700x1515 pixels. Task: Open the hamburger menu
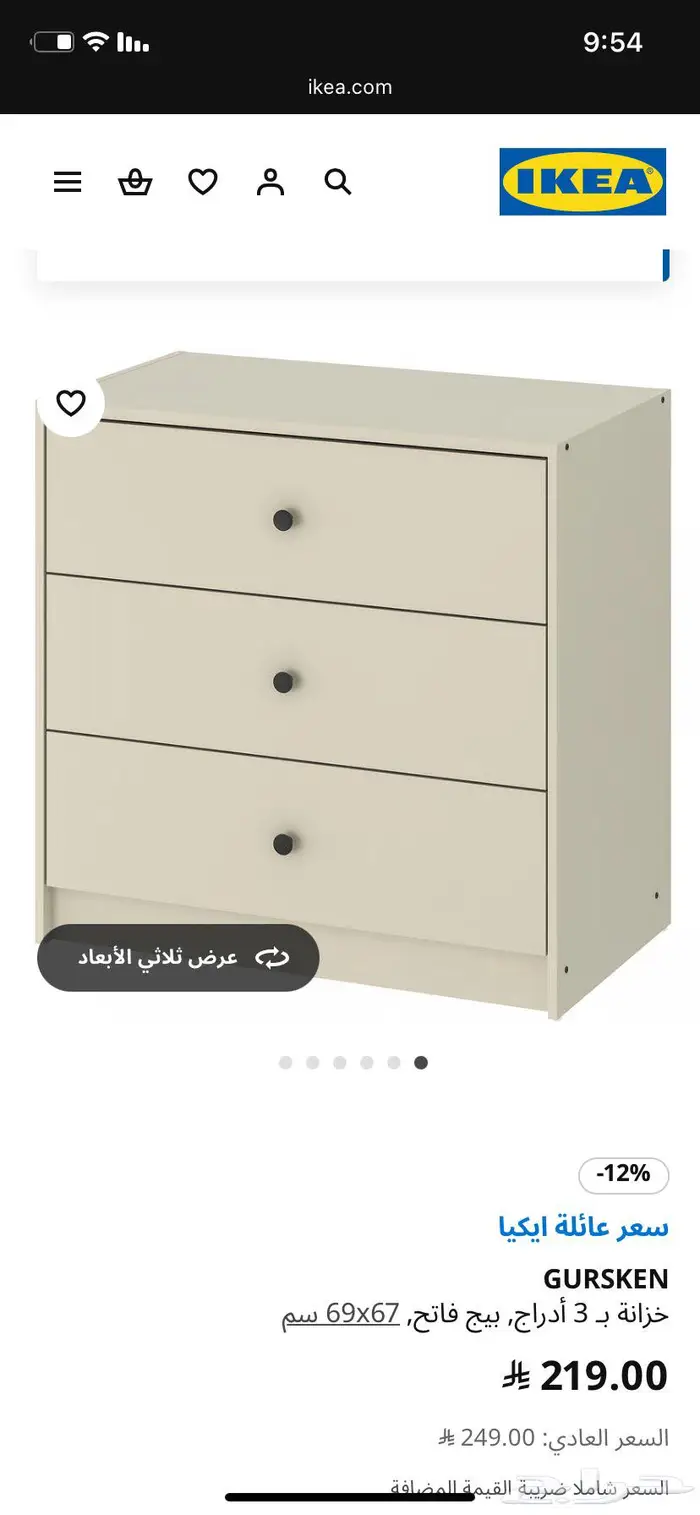click(x=68, y=182)
